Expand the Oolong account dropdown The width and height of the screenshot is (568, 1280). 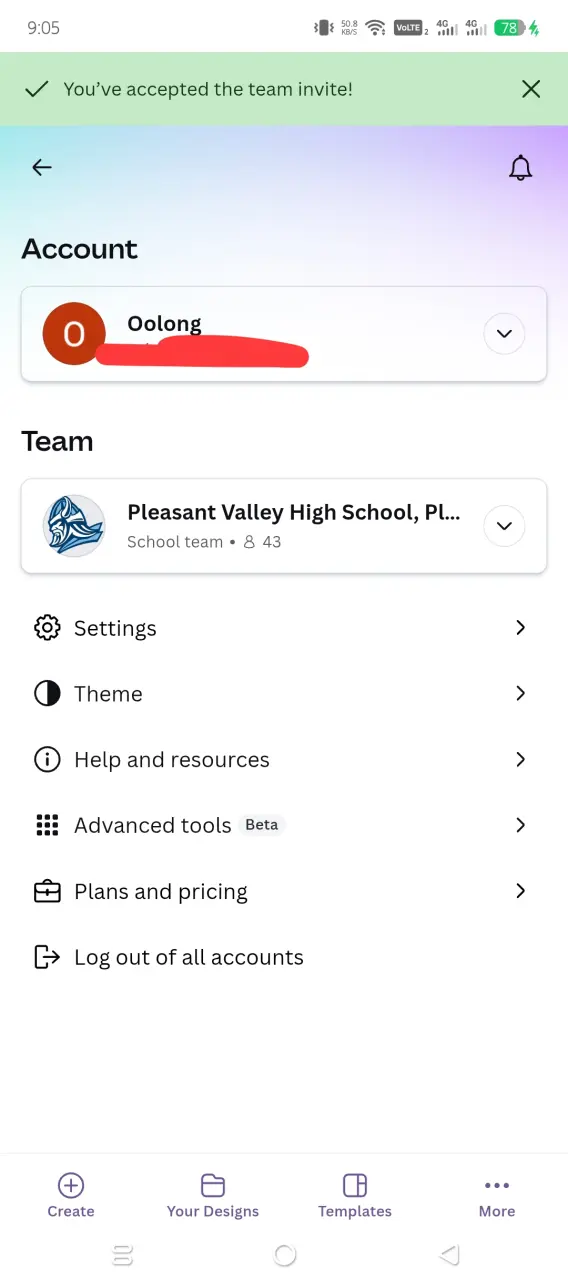coord(504,333)
